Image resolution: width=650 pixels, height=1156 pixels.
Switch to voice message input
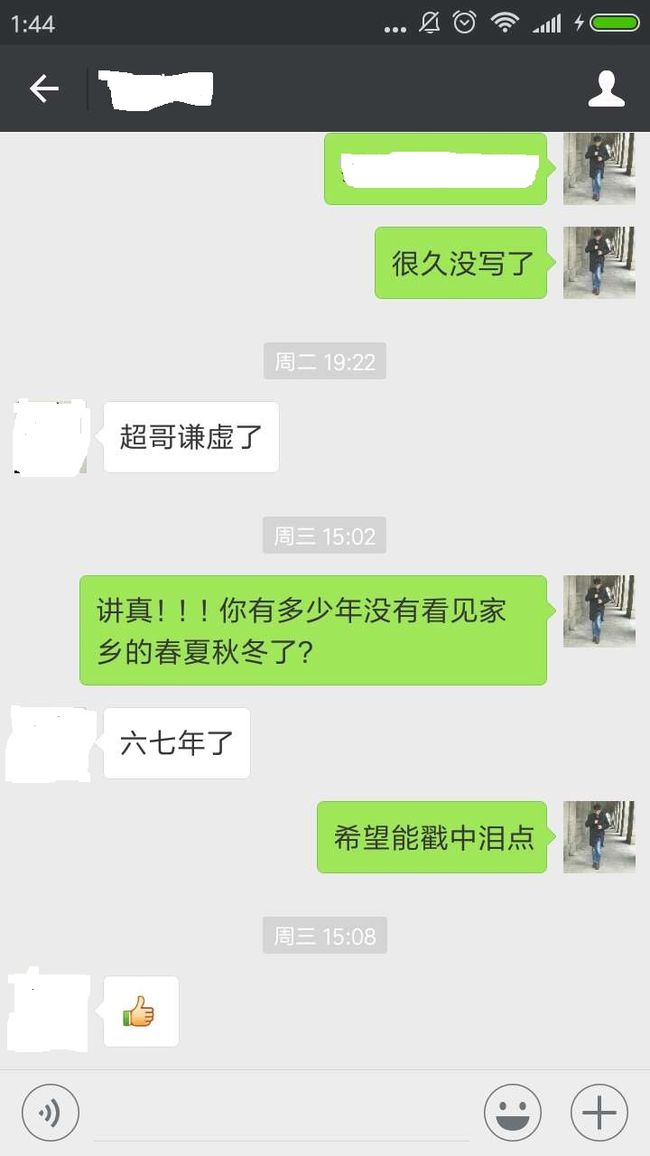point(50,1112)
